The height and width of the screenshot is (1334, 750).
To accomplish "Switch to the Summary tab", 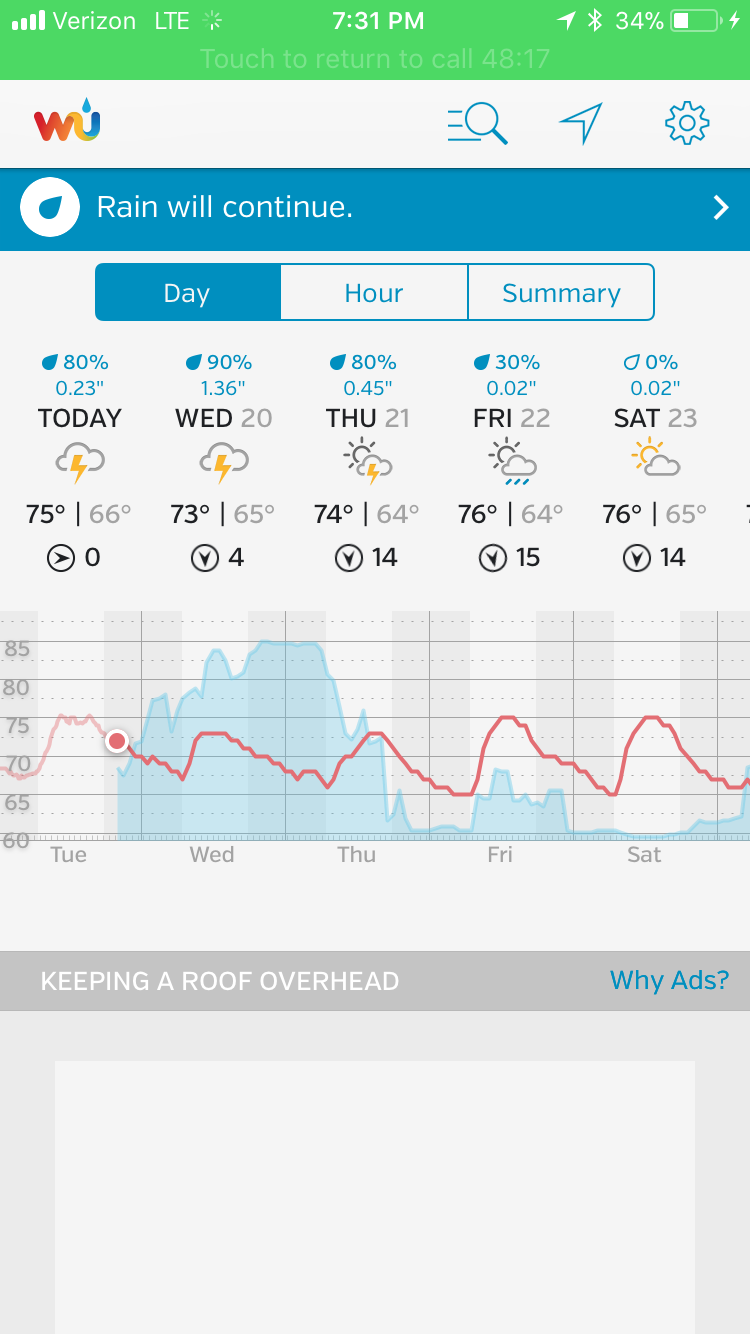I will 561,293.
